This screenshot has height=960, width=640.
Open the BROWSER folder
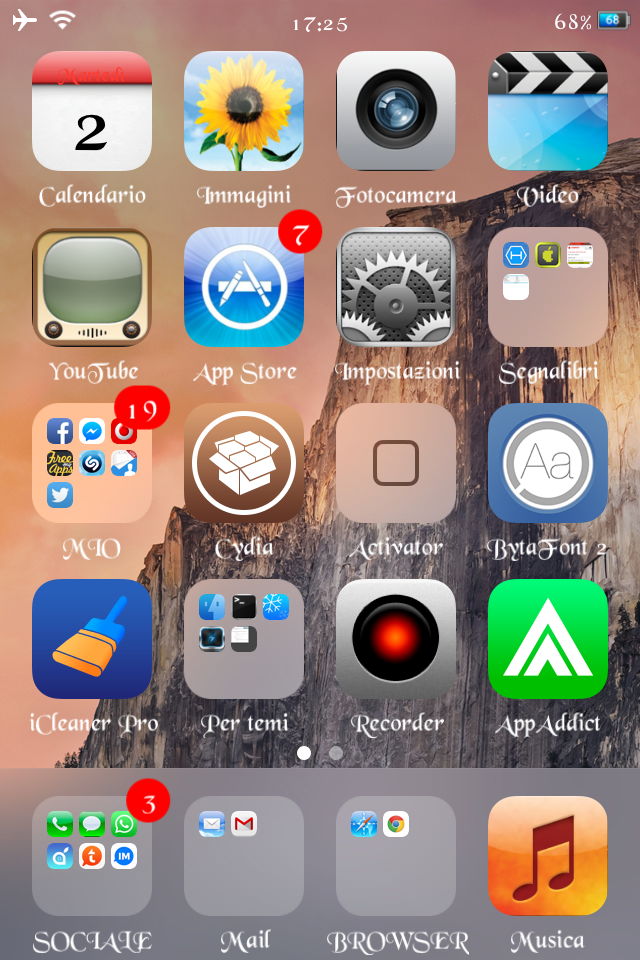(396, 856)
